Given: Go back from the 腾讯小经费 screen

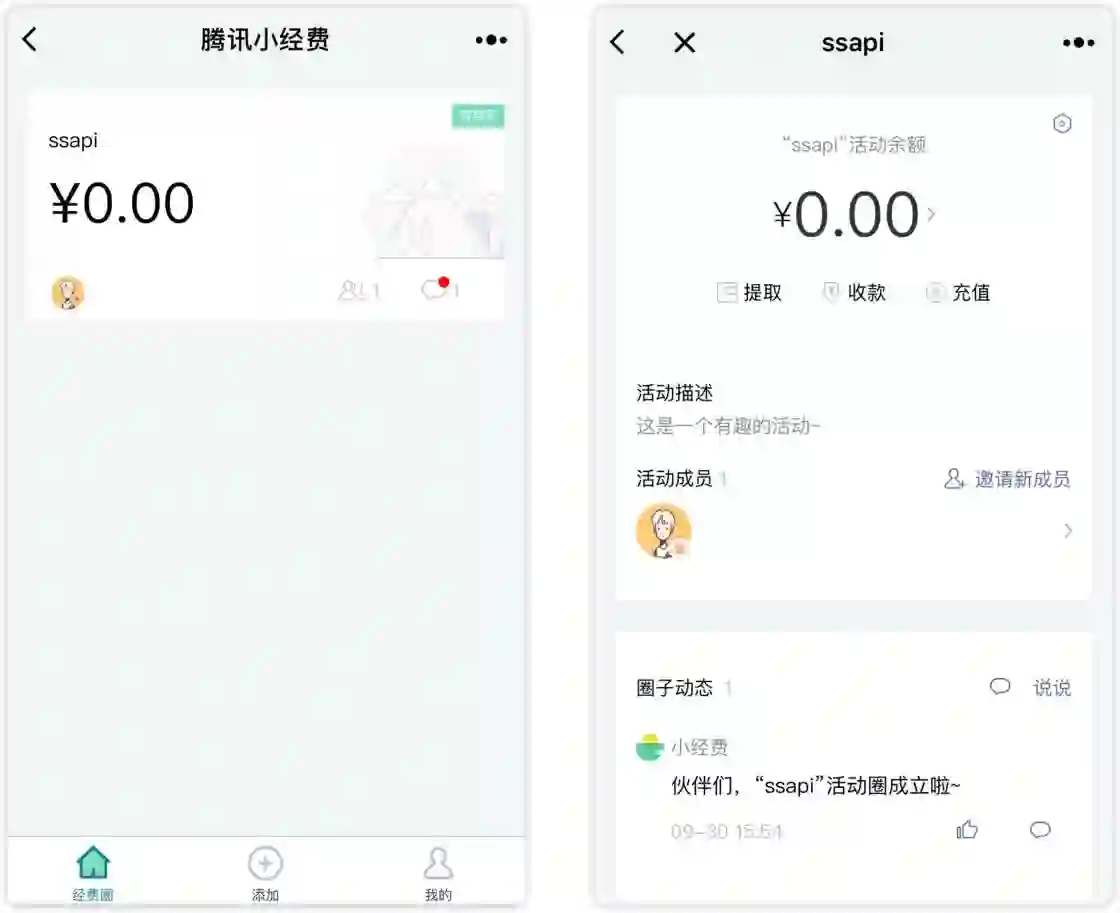Looking at the screenshot, I should point(30,40).
